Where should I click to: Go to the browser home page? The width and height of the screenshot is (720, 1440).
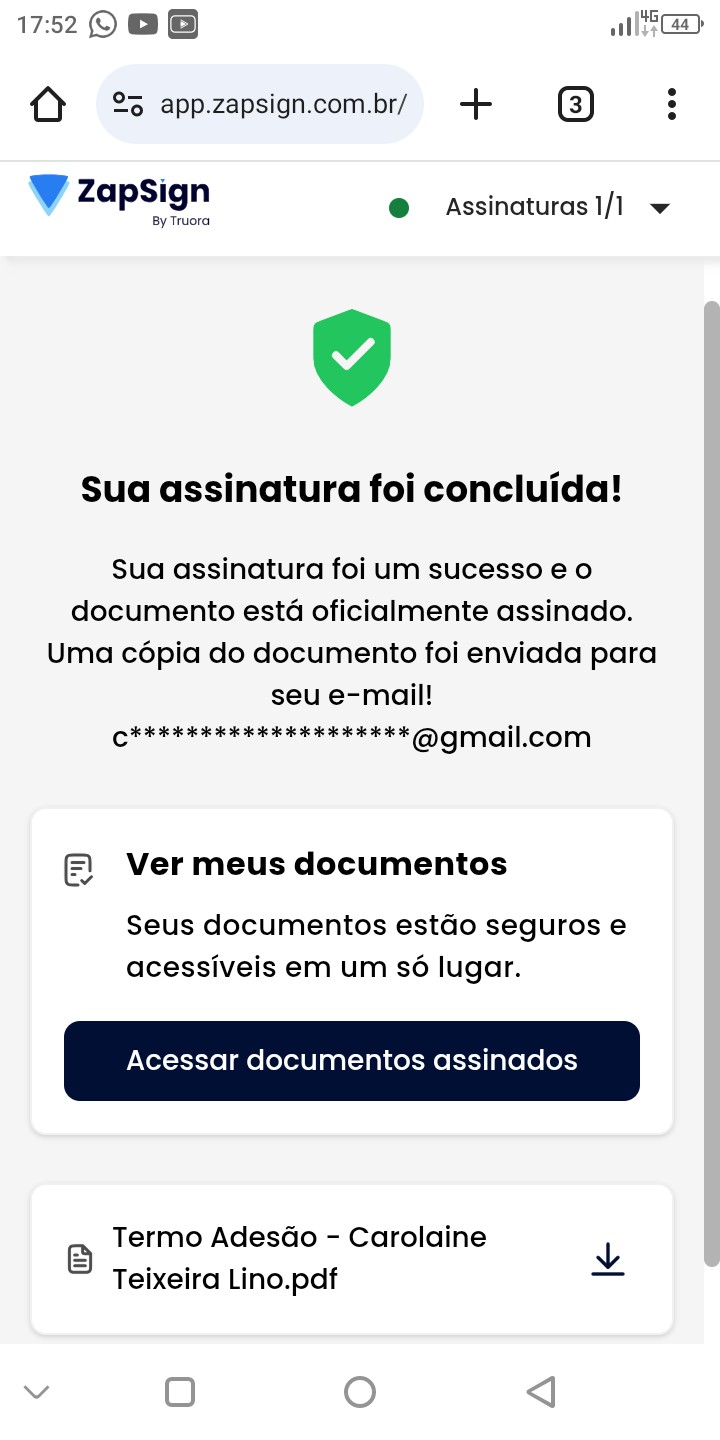click(48, 104)
